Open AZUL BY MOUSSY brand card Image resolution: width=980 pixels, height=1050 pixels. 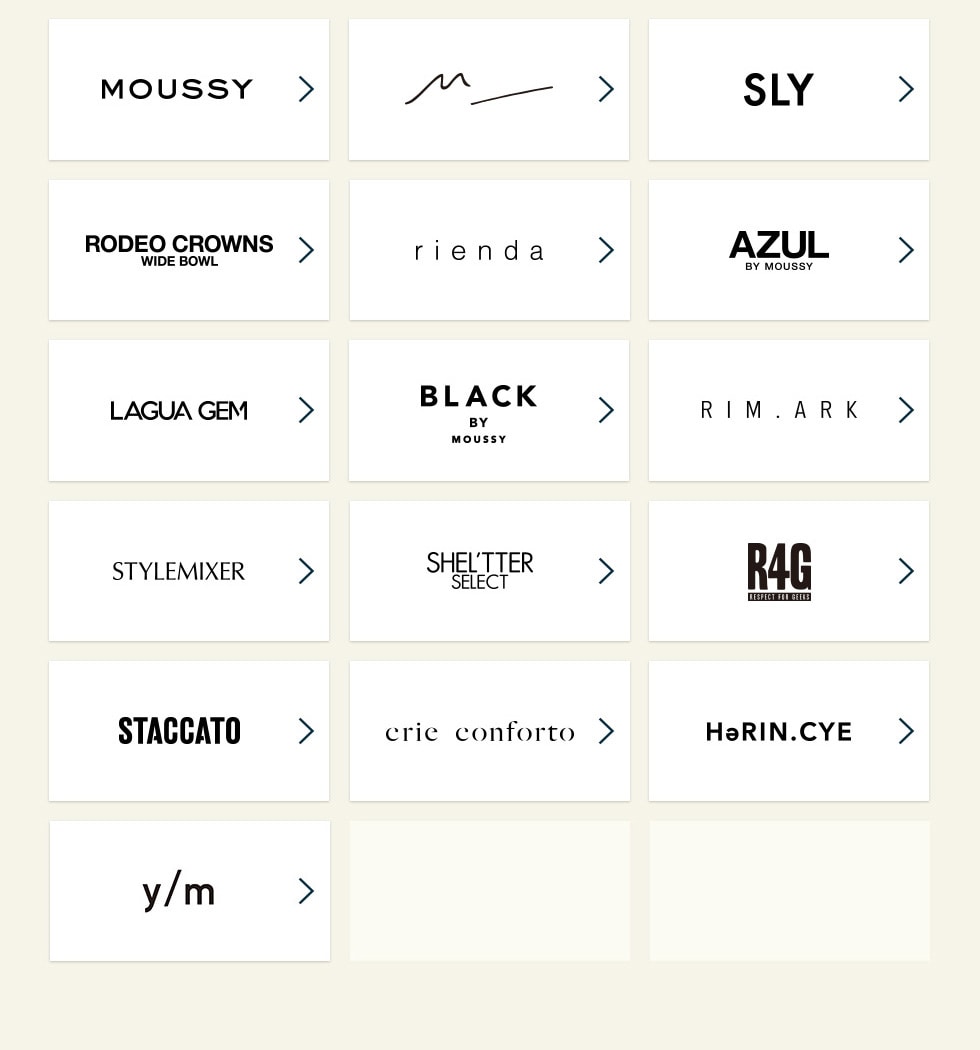[x=788, y=250]
